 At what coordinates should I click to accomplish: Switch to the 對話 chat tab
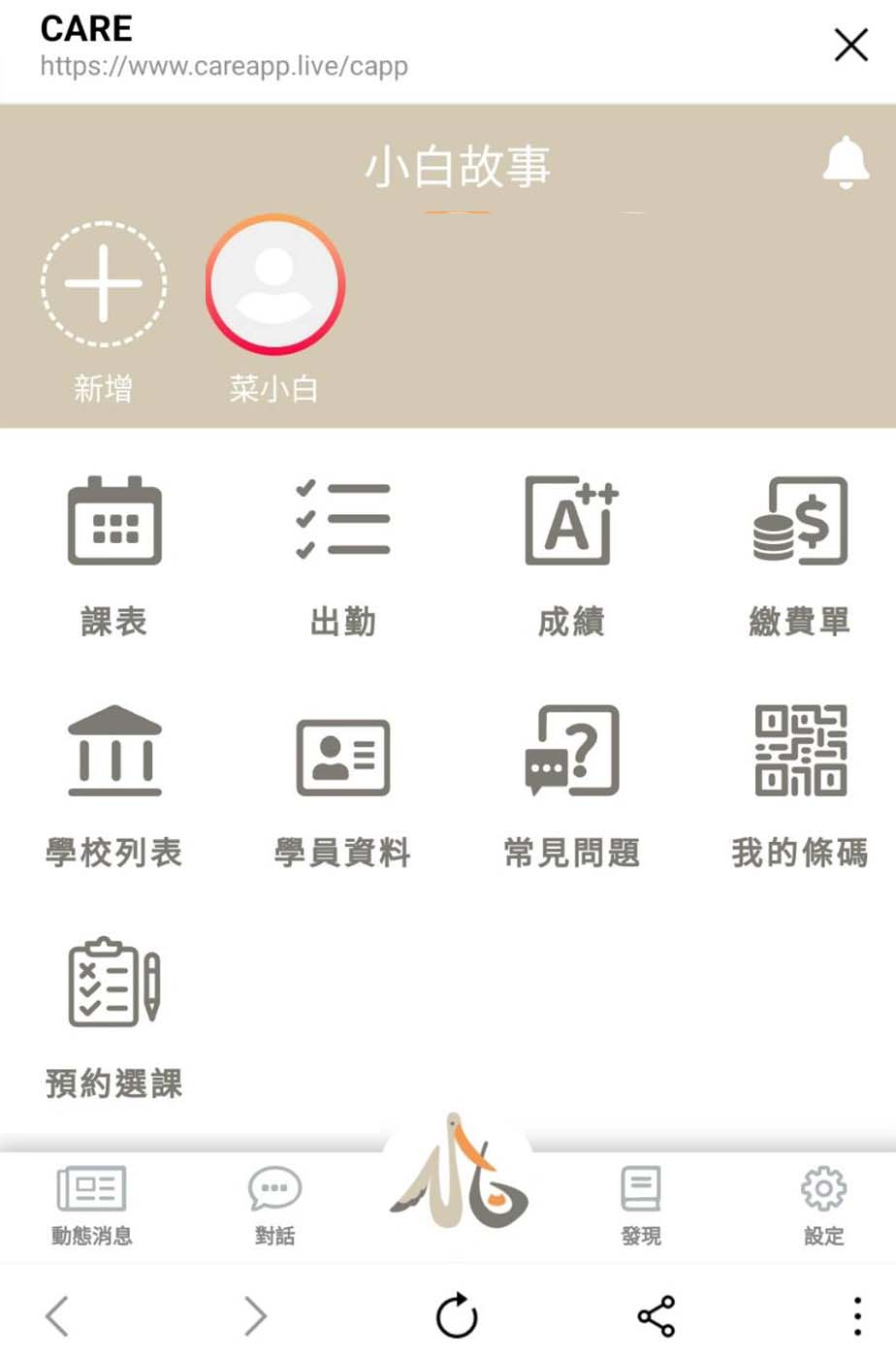274,1205
